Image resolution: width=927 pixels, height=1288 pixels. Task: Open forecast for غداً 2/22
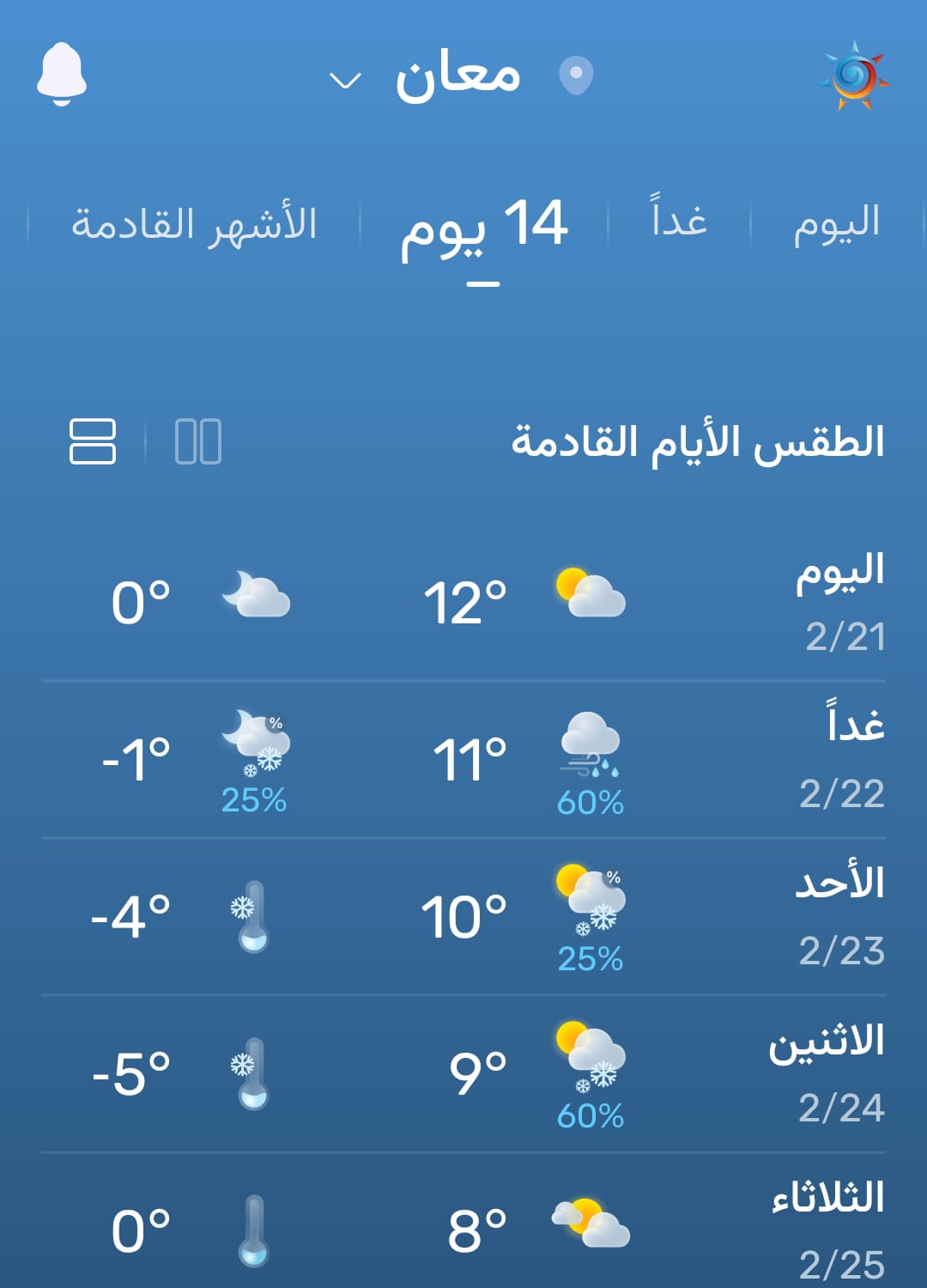click(x=463, y=760)
